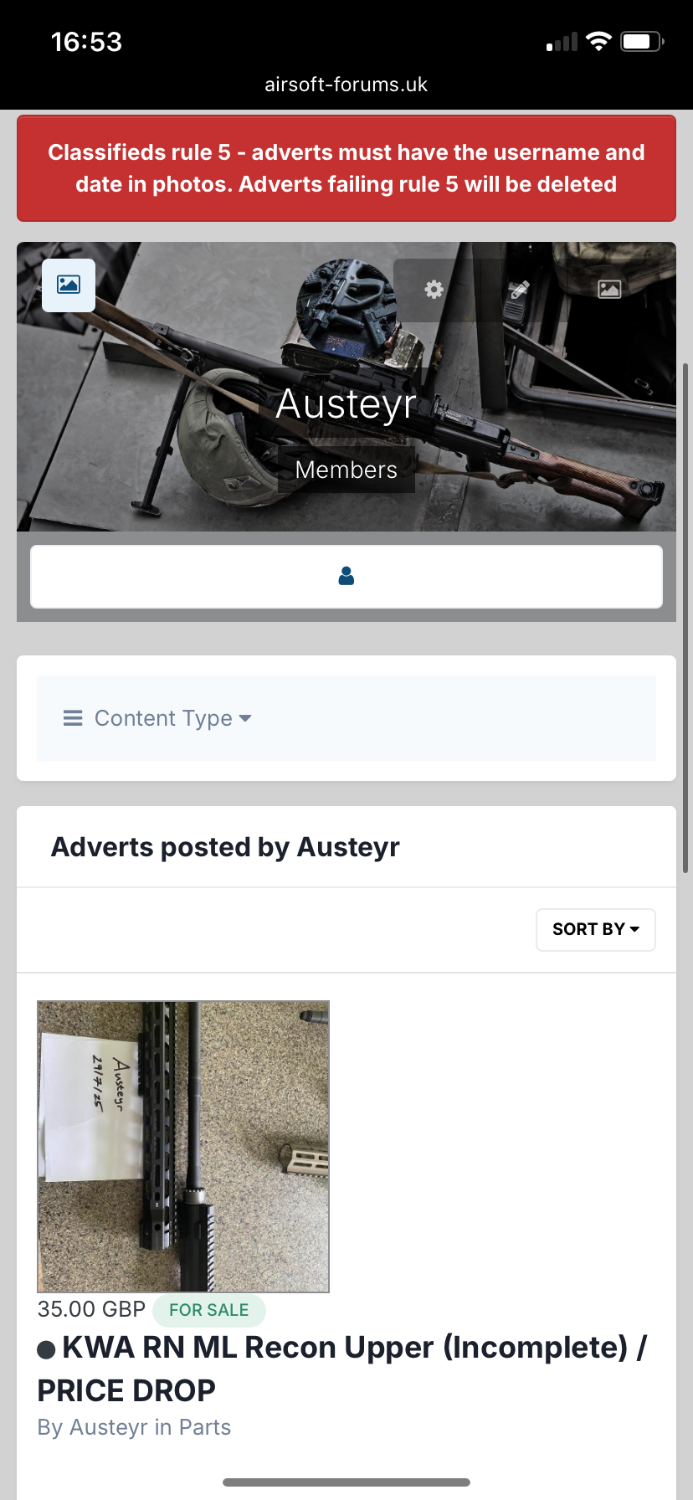Image resolution: width=693 pixels, height=1500 pixels.
Task: Open the cover photo image button
Action: (68, 285)
